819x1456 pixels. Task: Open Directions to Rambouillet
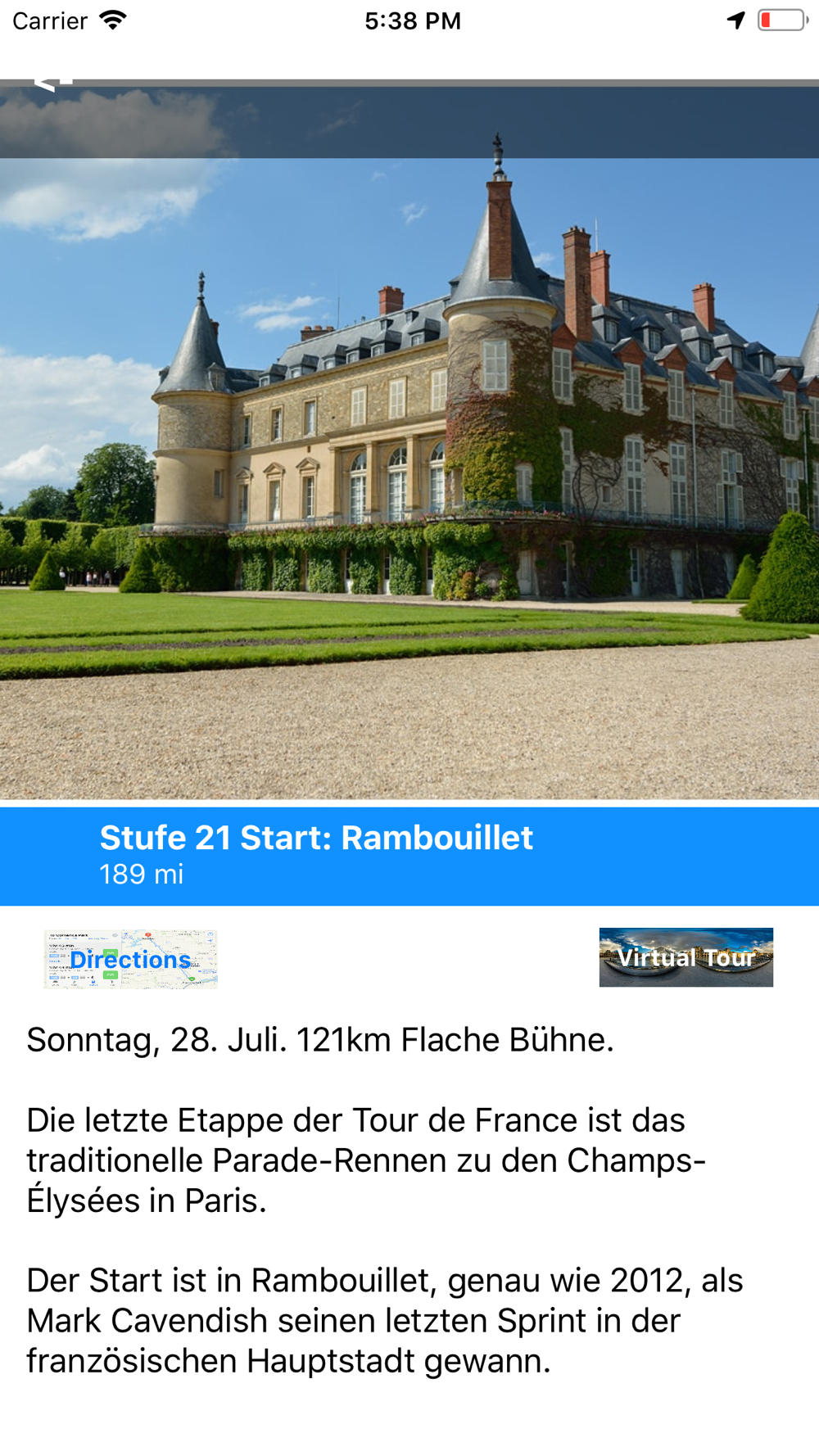(130, 959)
